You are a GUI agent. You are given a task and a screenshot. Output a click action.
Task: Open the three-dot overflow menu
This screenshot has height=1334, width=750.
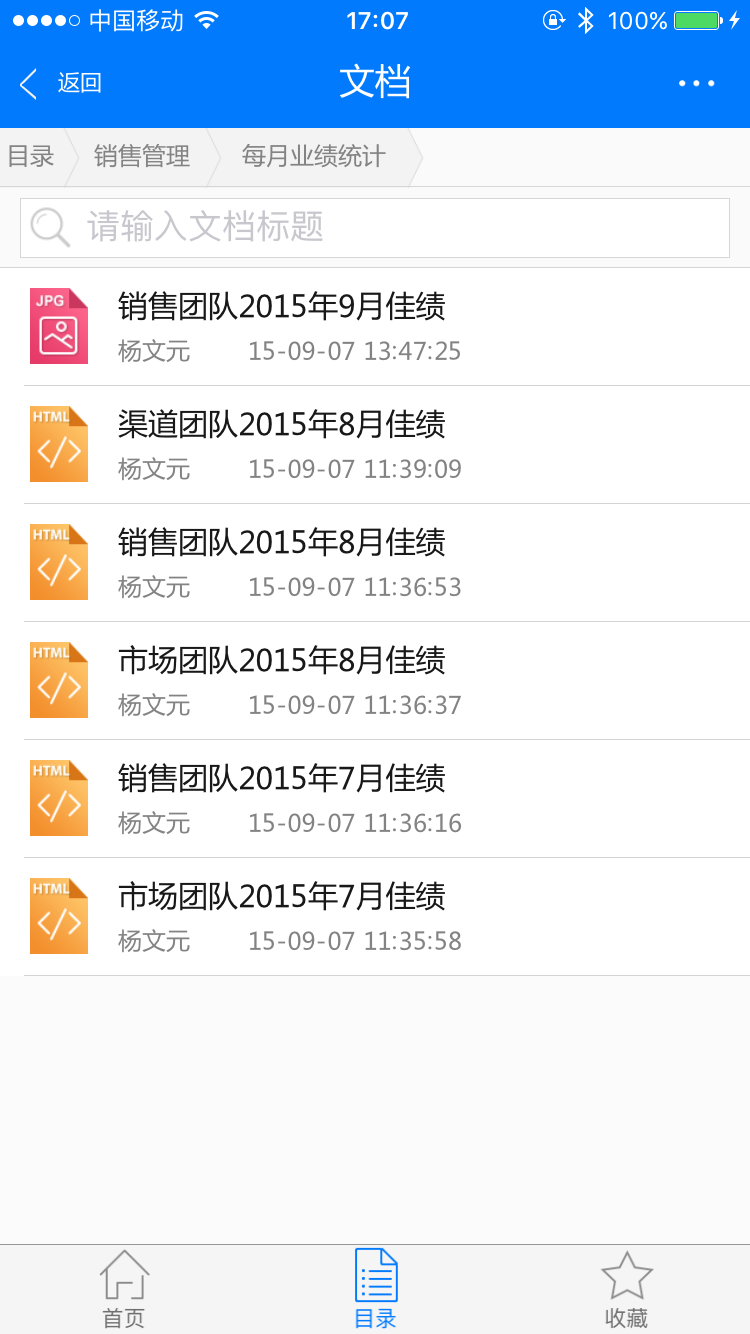pos(697,84)
